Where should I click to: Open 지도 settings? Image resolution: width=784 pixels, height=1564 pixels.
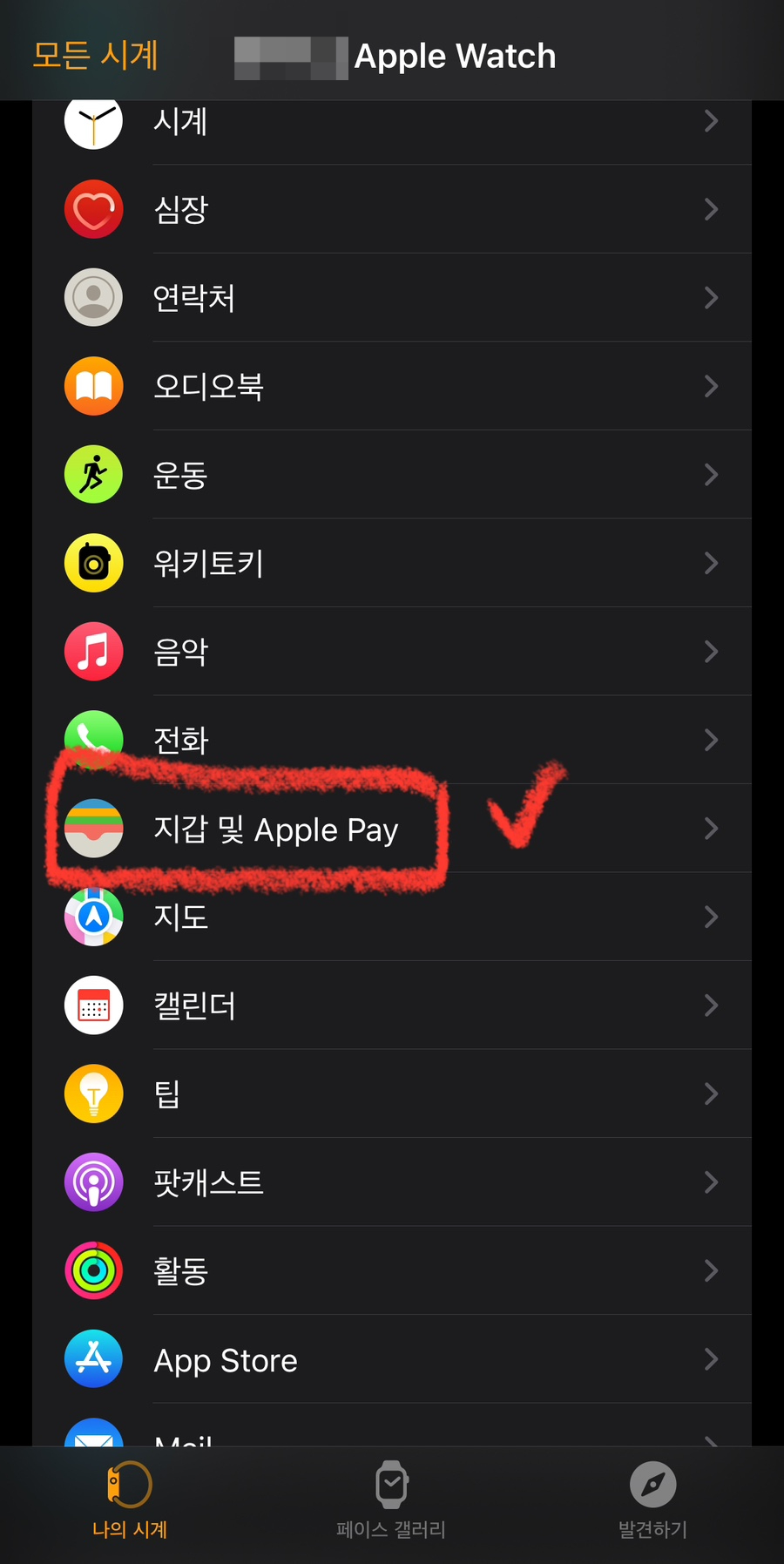[392, 917]
